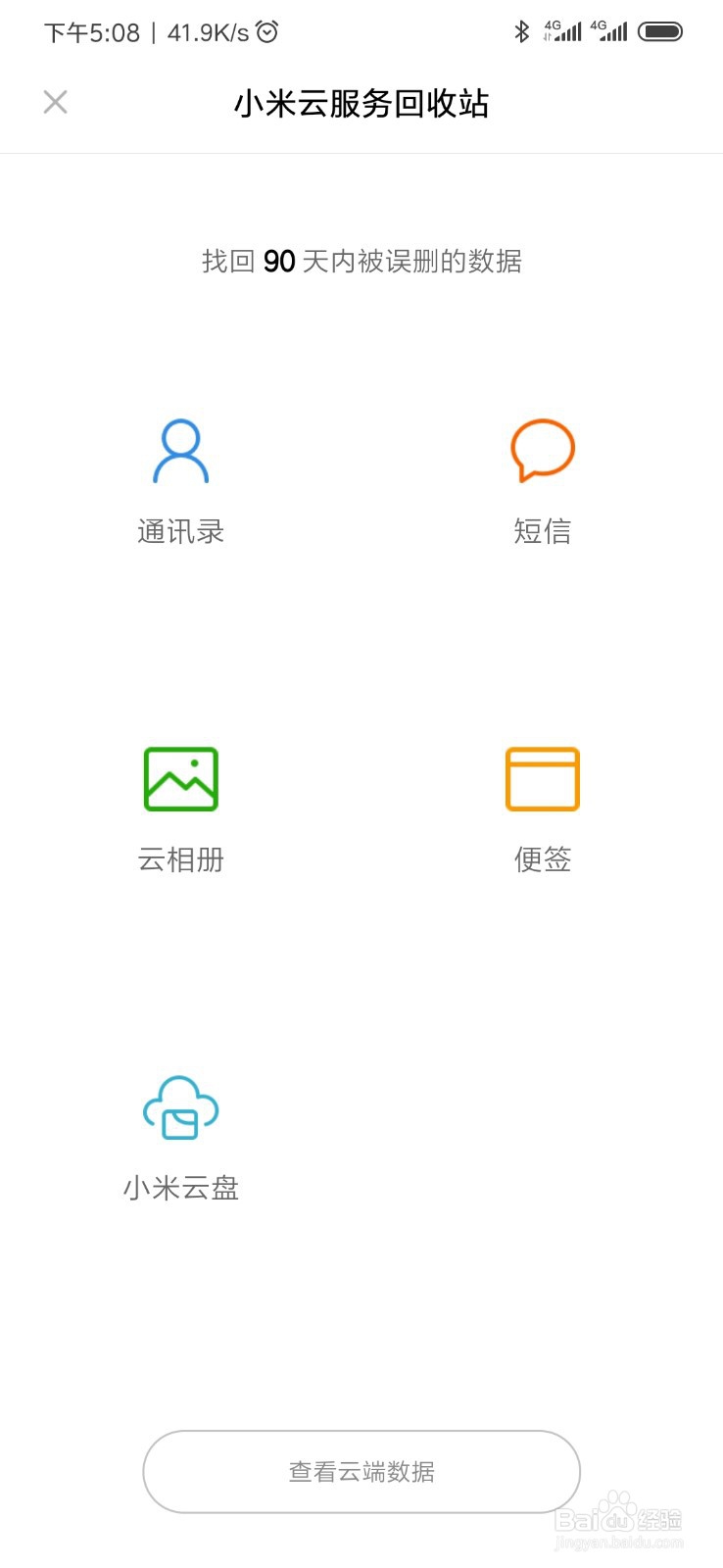Select the green picture icon above 云相册

pos(180,778)
